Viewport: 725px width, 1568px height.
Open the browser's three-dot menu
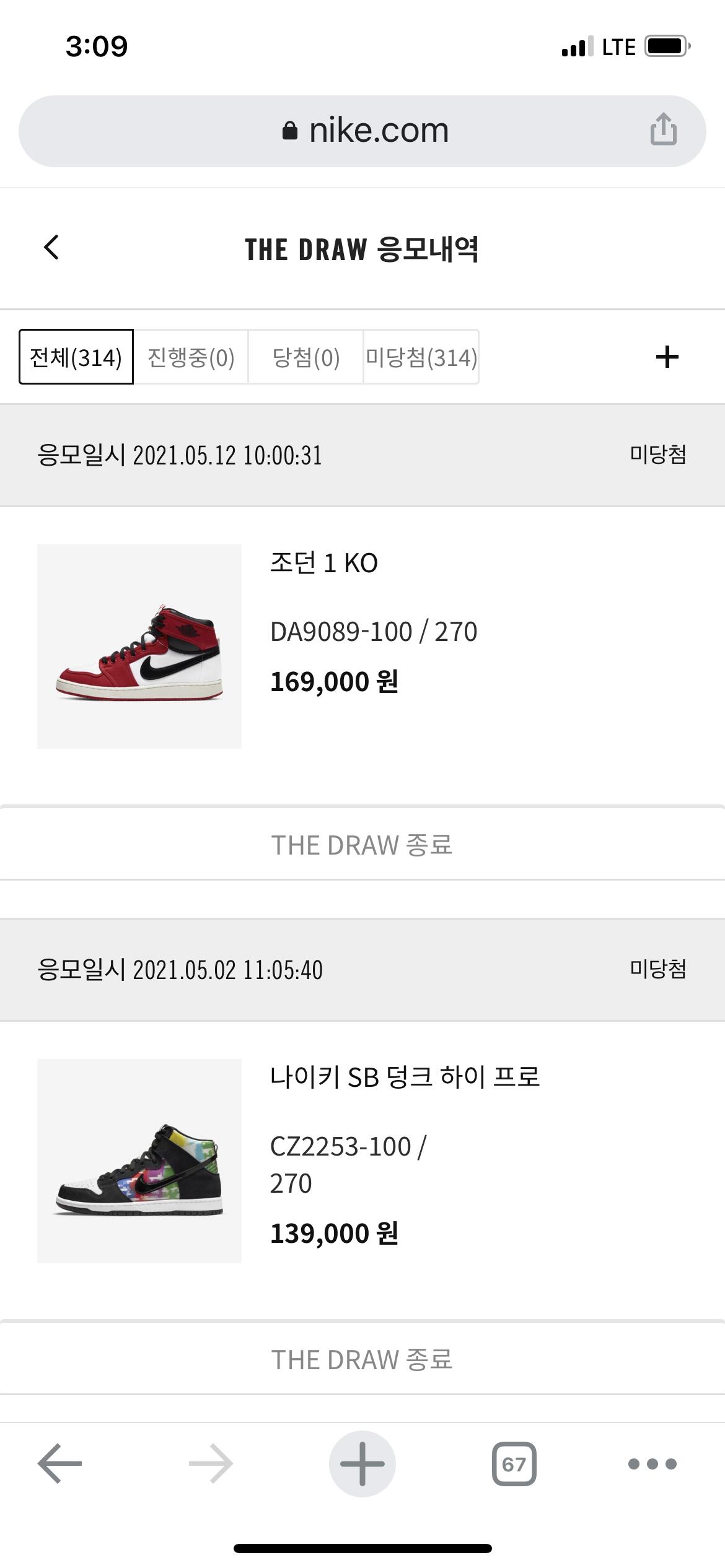point(652,1463)
